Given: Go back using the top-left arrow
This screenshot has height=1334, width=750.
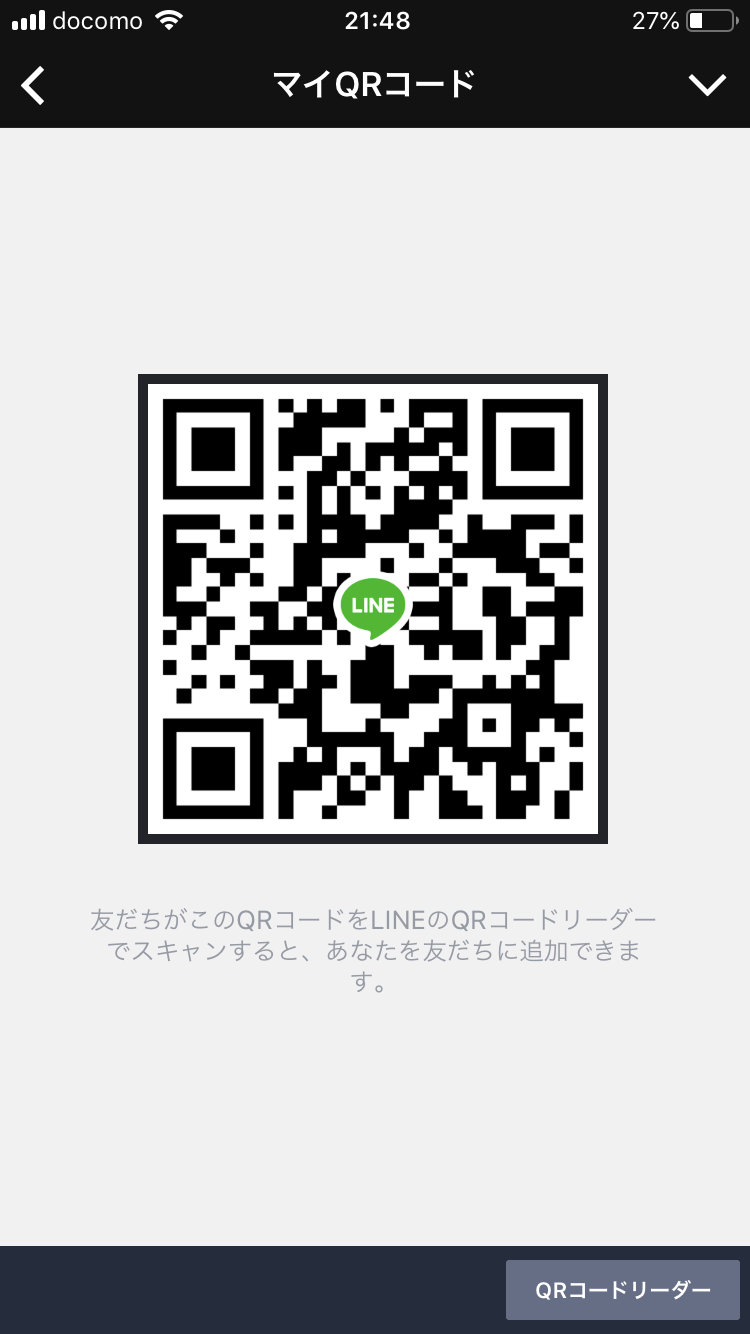Looking at the screenshot, I should (34, 86).
